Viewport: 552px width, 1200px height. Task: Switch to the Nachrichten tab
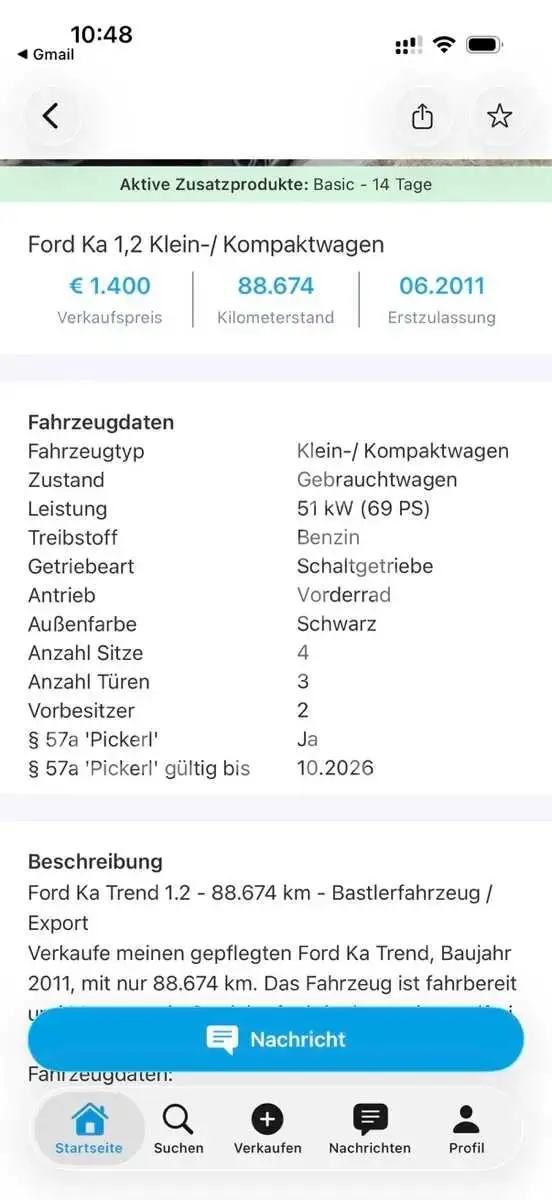point(370,1129)
